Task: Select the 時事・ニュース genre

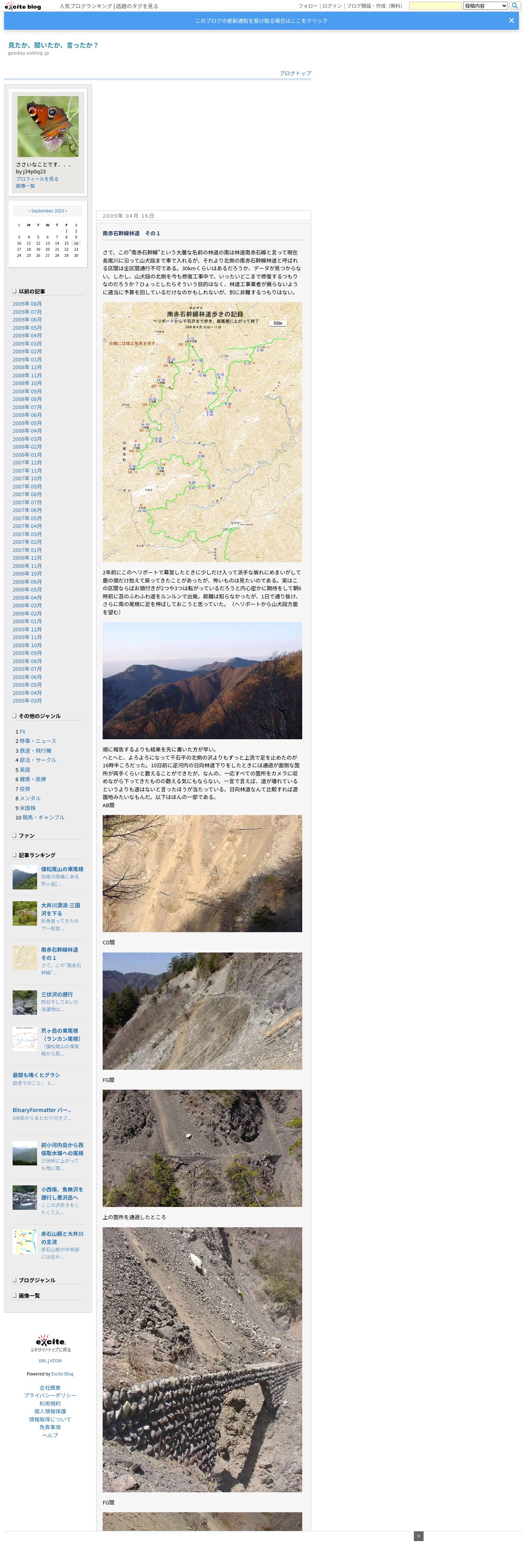Action: (38, 741)
